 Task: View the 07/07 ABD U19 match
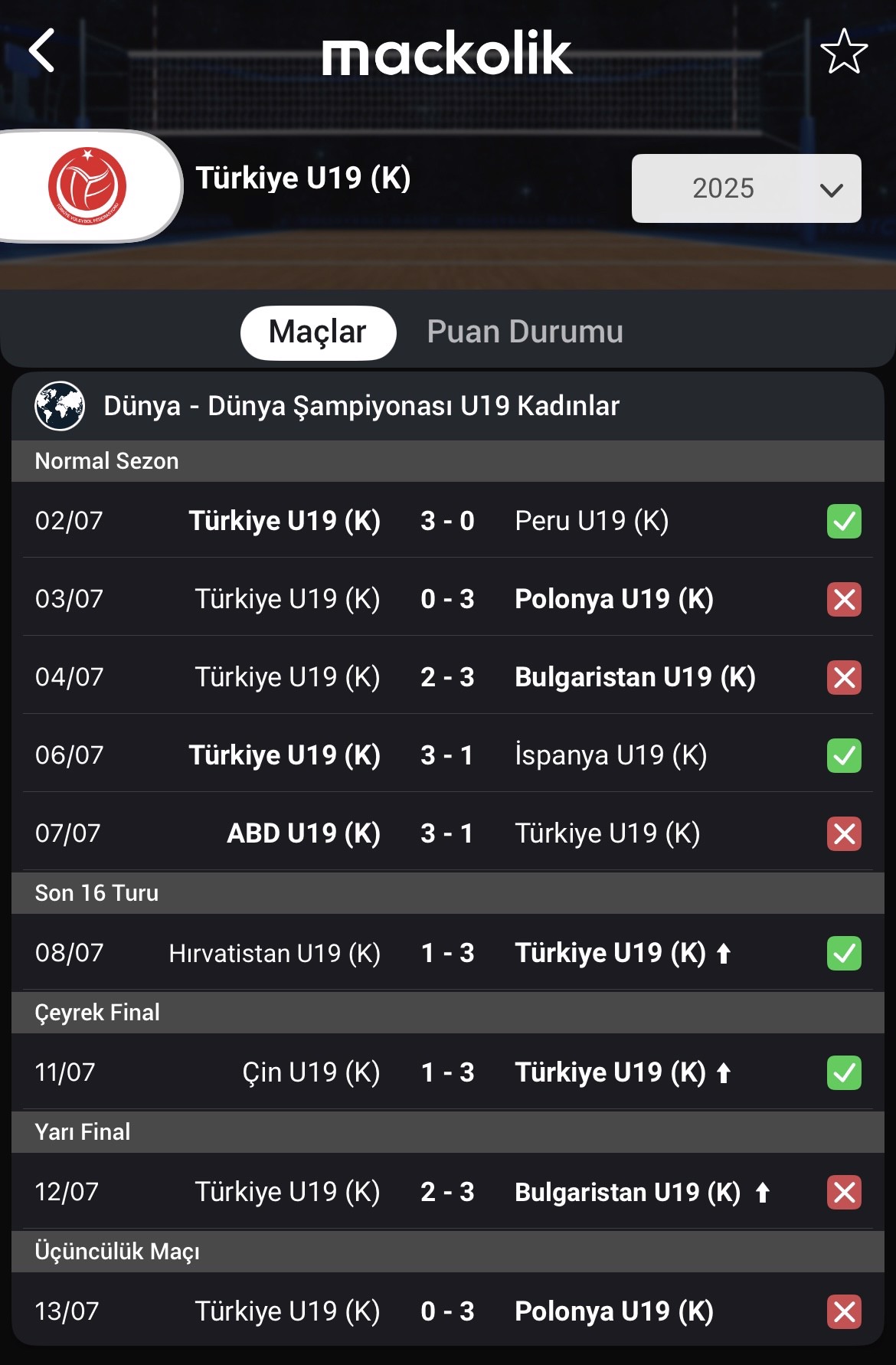(447, 833)
